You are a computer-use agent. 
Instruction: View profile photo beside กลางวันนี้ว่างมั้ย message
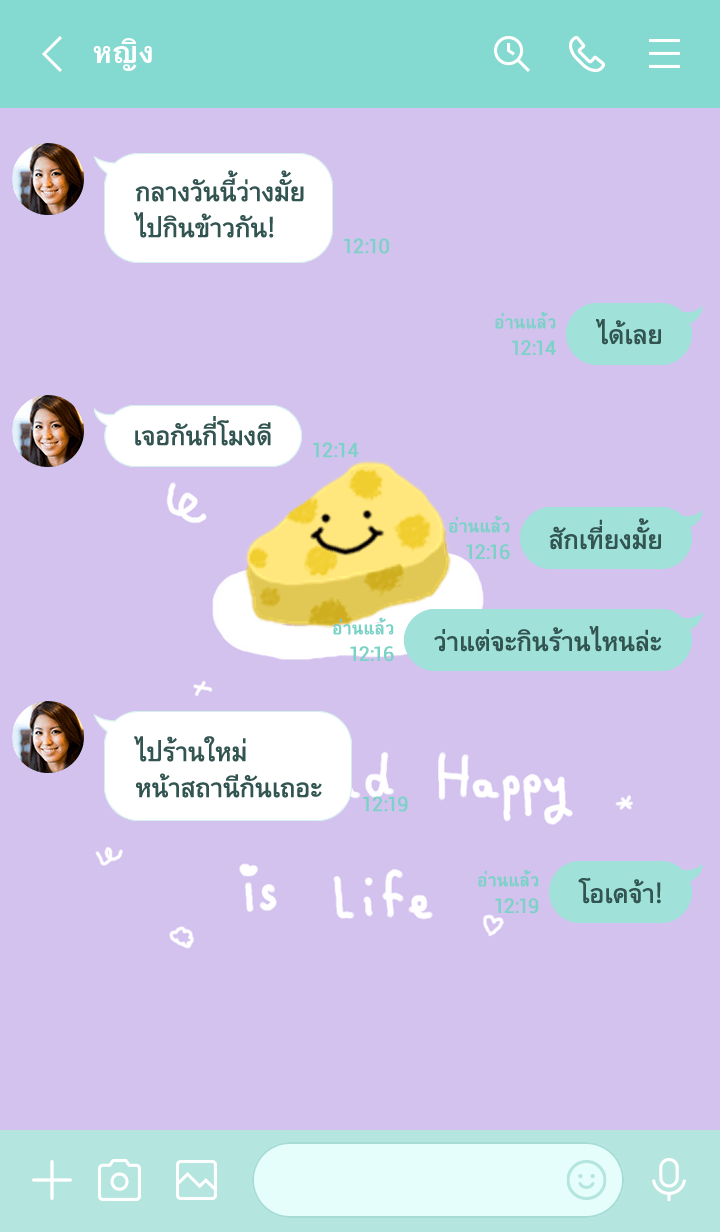pyautogui.click(x=48, y=179)
